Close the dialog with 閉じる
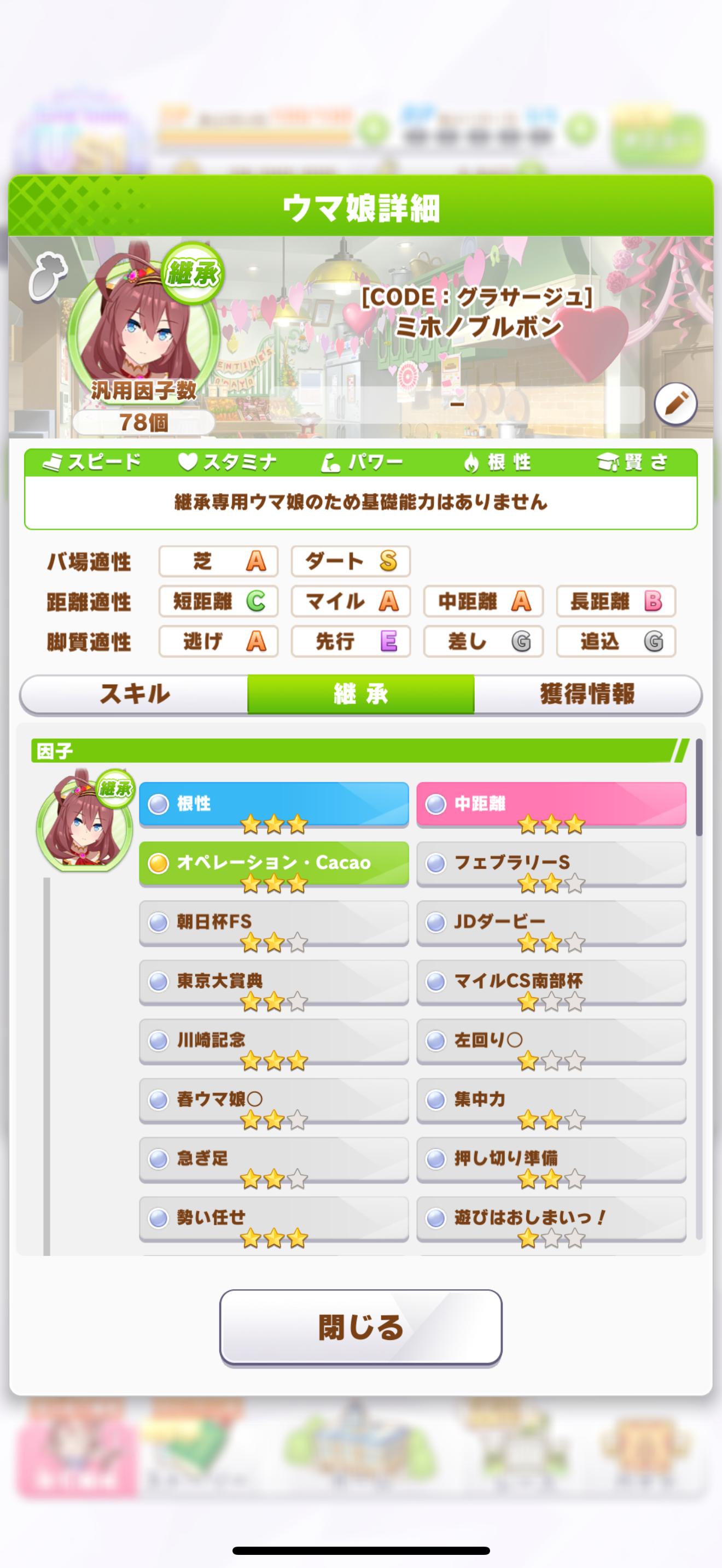 point(360,1327)
